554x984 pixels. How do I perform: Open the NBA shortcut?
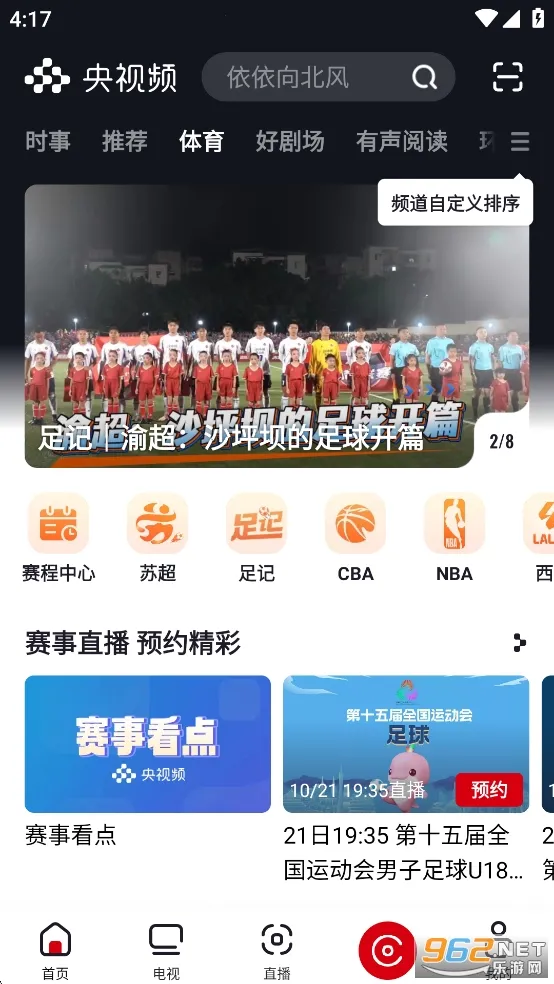[454, 539]
